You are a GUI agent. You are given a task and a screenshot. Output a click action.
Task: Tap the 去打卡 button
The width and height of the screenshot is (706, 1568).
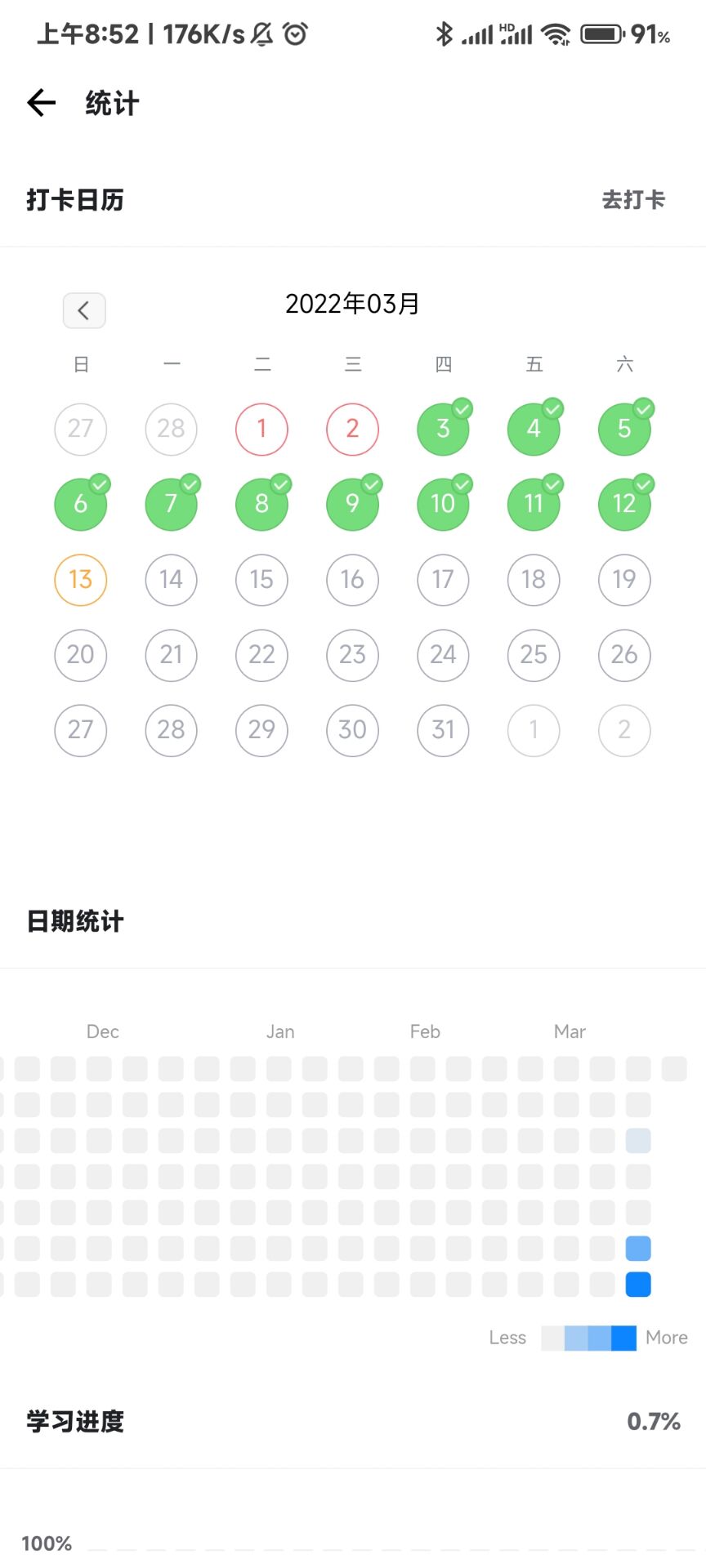pos(633,200)
